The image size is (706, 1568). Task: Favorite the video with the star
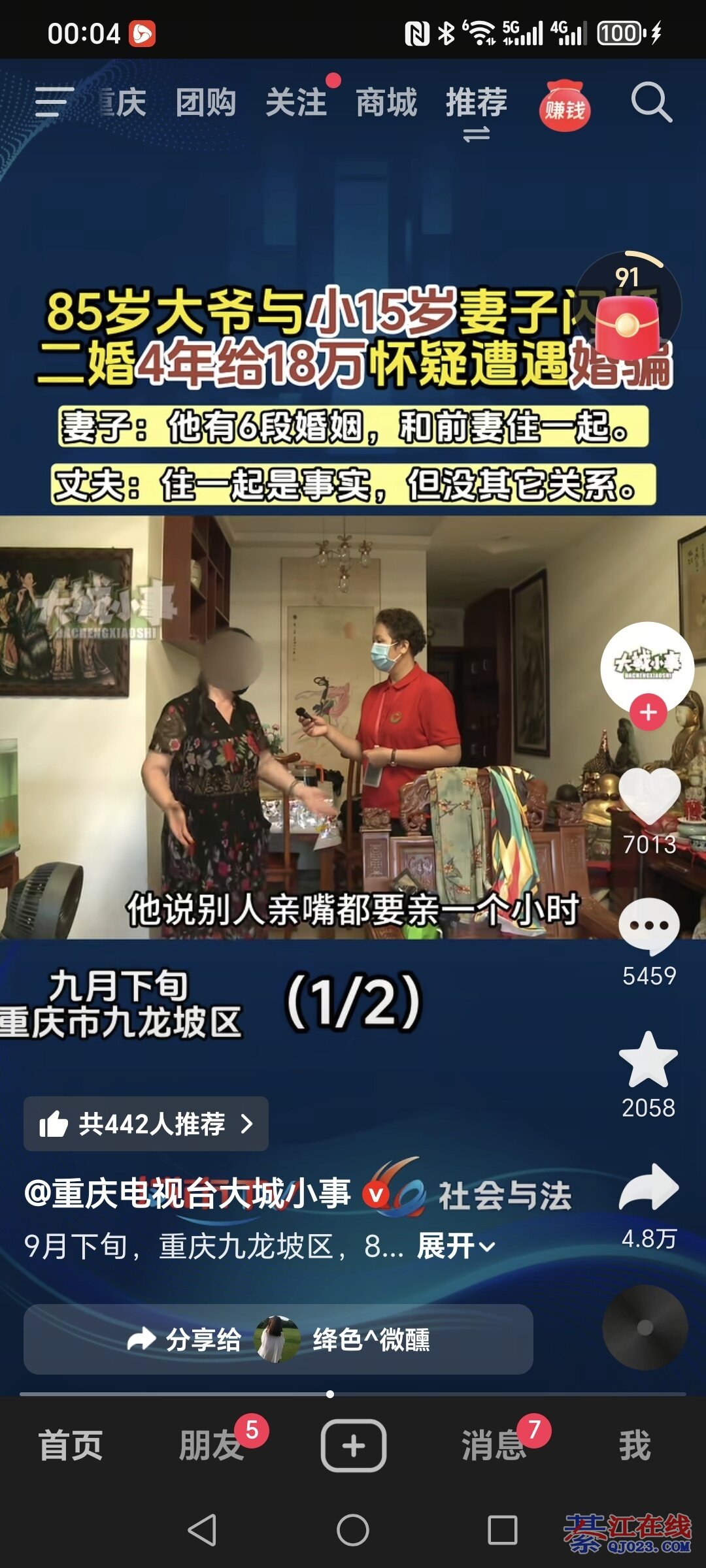click(648, 1060)
